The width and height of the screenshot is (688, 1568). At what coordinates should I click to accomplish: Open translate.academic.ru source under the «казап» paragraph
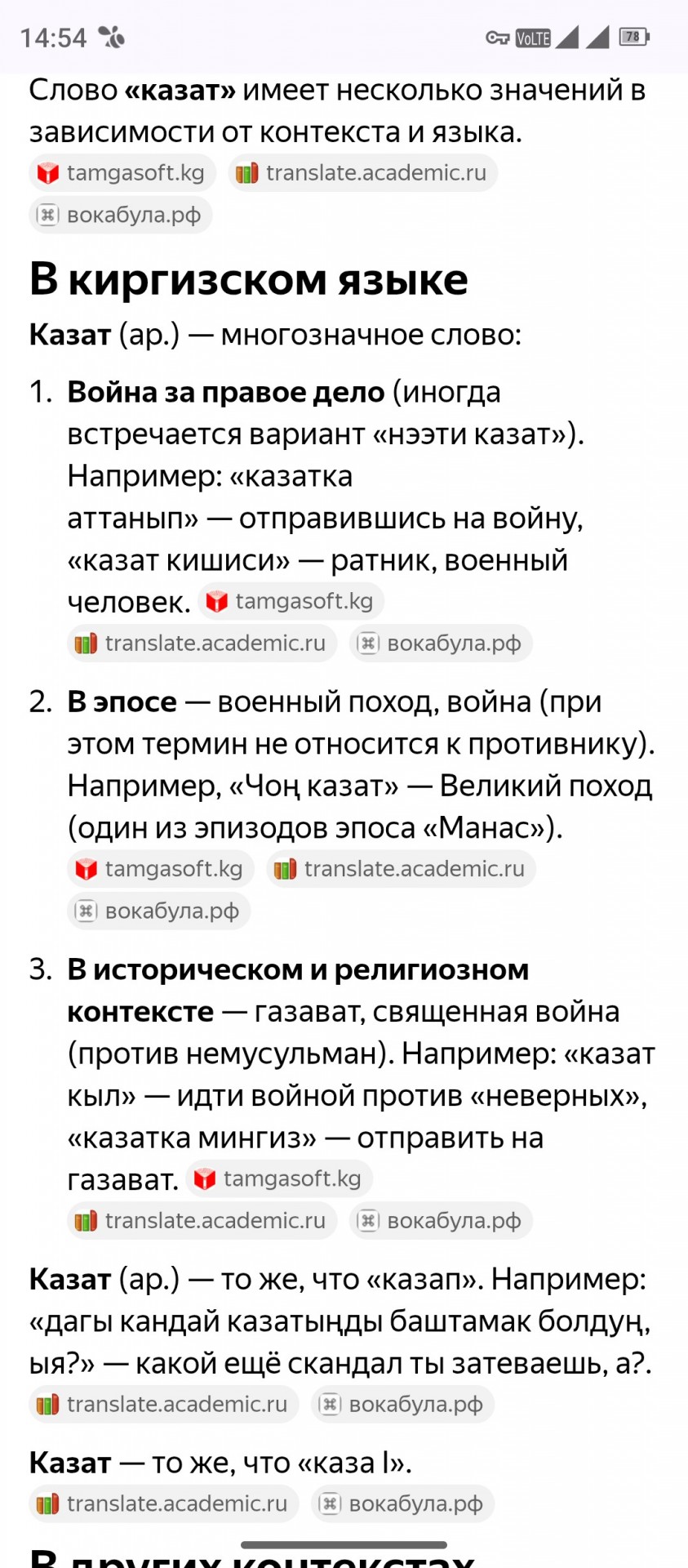click(x=164, y=1404)
